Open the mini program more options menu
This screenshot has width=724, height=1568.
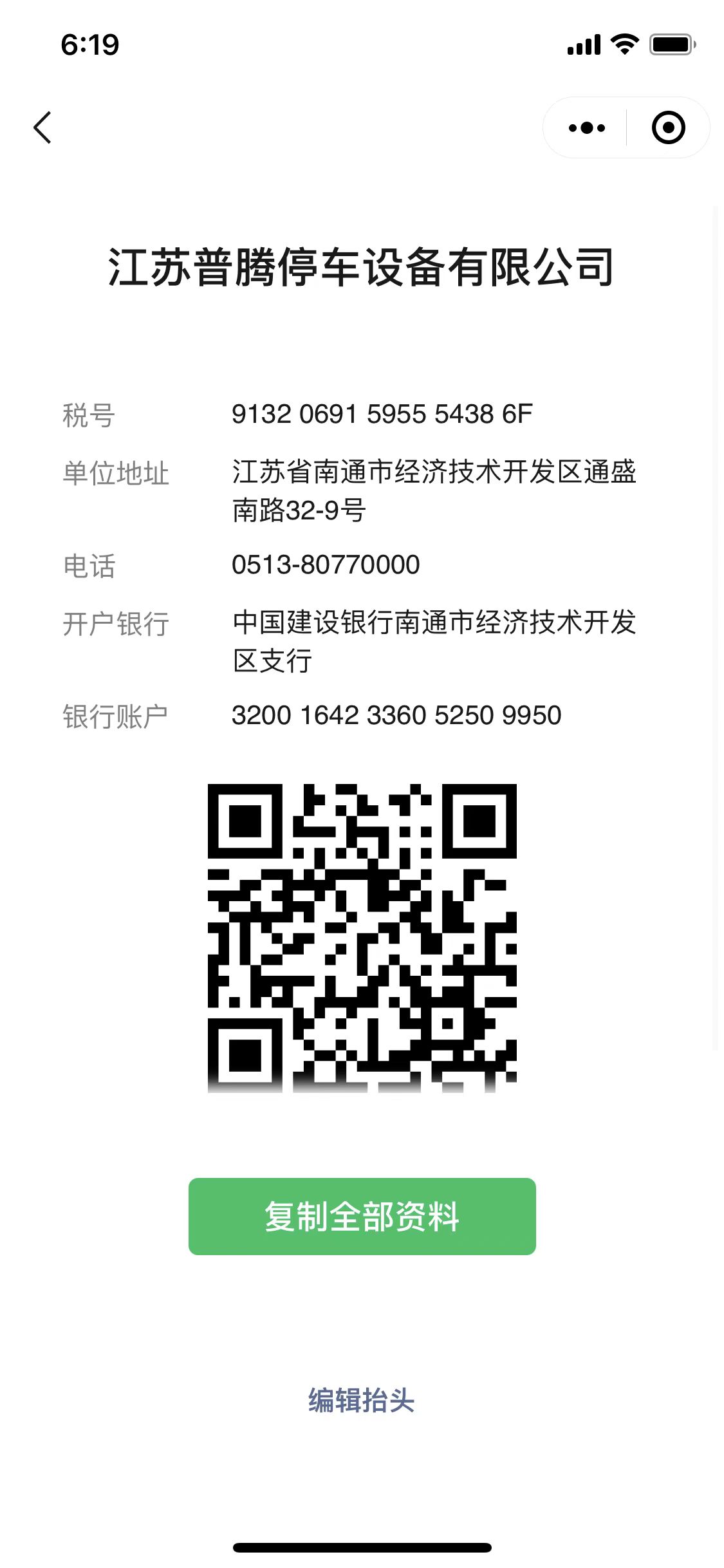586,127
